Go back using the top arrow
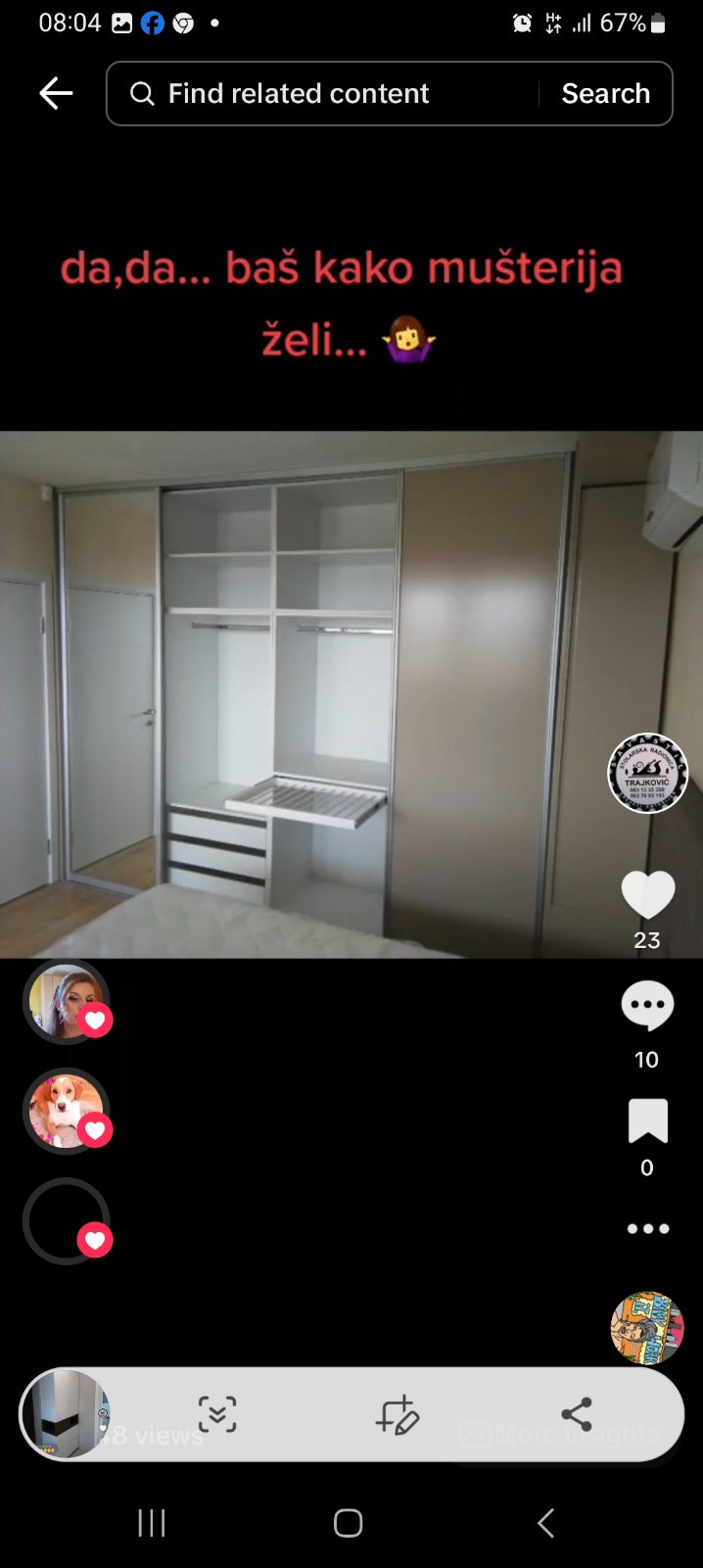Viewport: 703px width, 1568px height. [56, 94]
